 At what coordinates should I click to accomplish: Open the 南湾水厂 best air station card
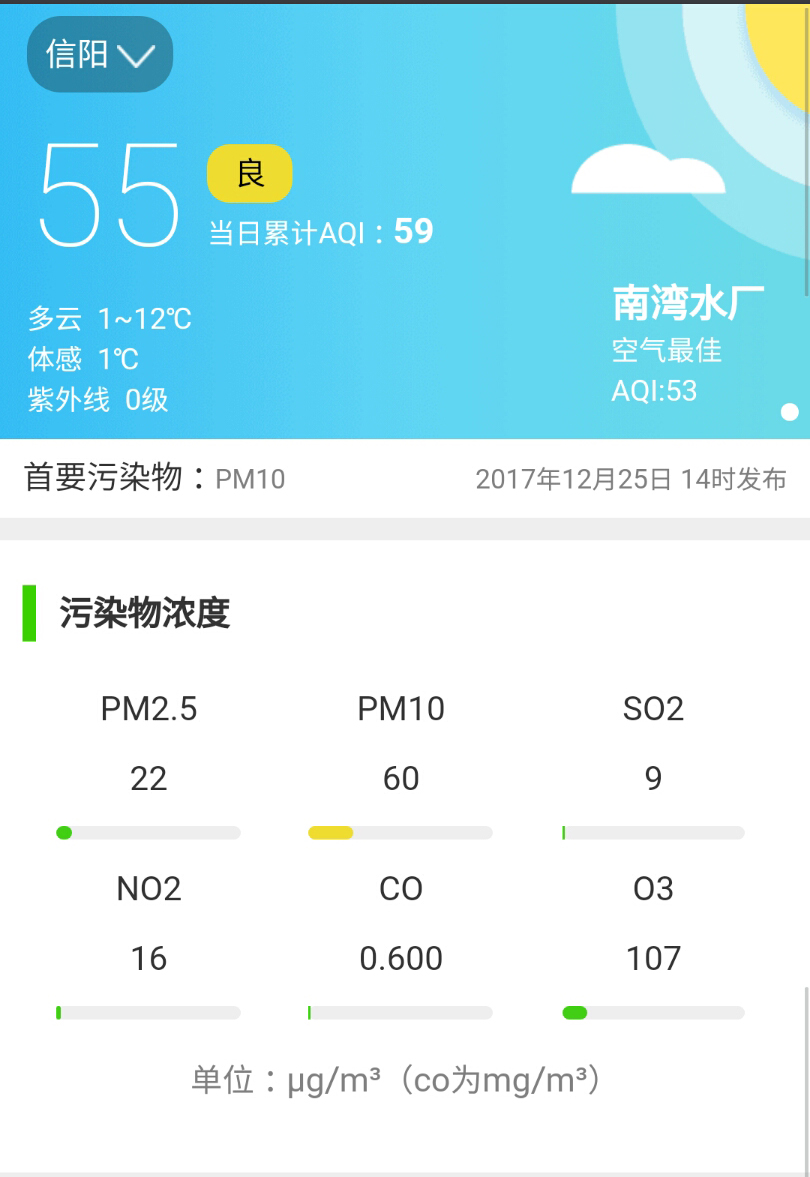tap(687, 345)
